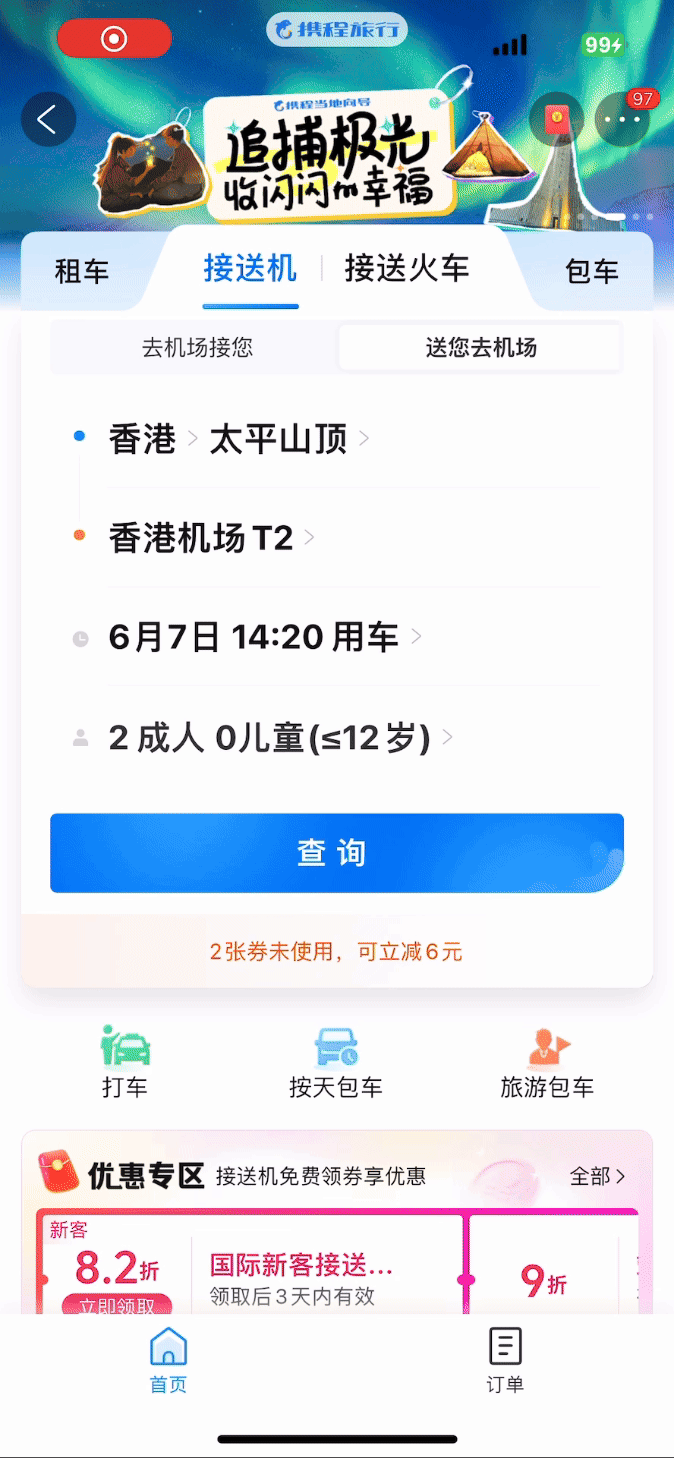The height and width of the screenshot is (1458, 674).
Task: Open 按天包车 daily charter
Action: 336,1062
